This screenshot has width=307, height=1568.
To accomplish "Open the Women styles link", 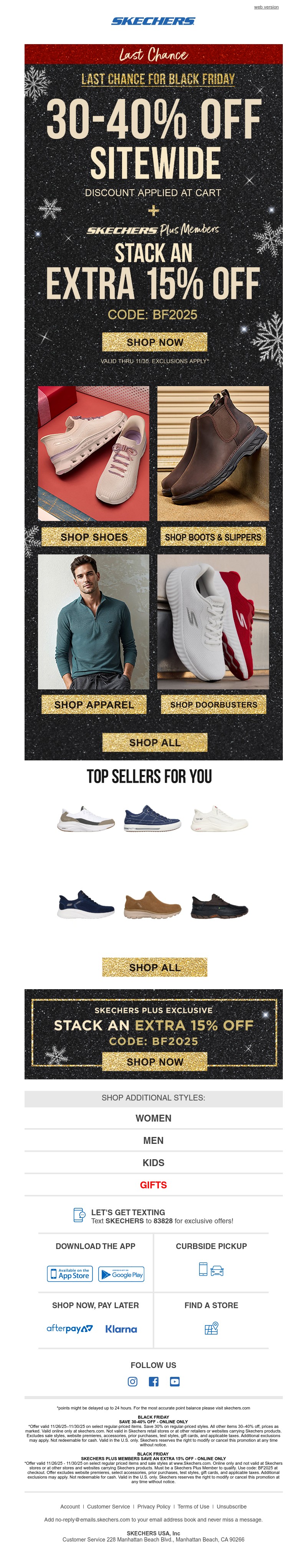I will point(153,1118).
